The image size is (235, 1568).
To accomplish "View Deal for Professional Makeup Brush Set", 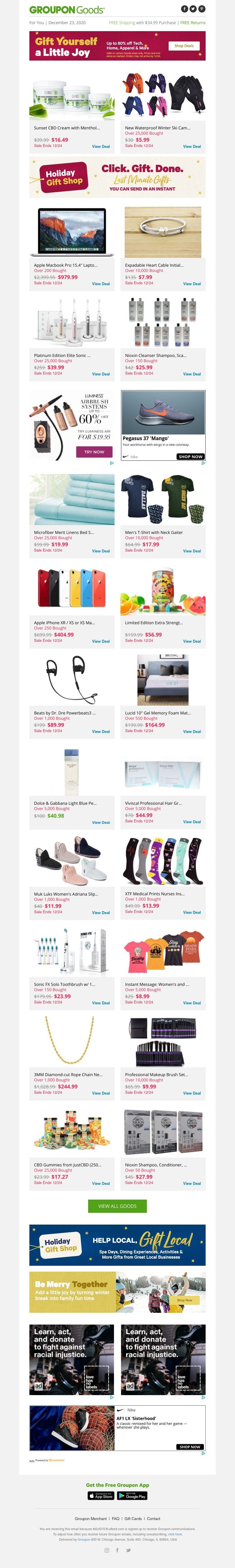I will pyautogui.click(x=192, y=1093).
